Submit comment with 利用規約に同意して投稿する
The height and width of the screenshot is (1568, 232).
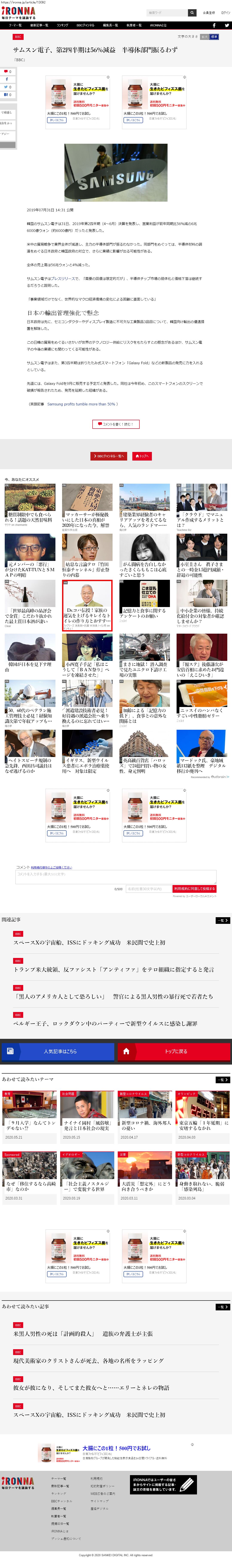(194, 889)
